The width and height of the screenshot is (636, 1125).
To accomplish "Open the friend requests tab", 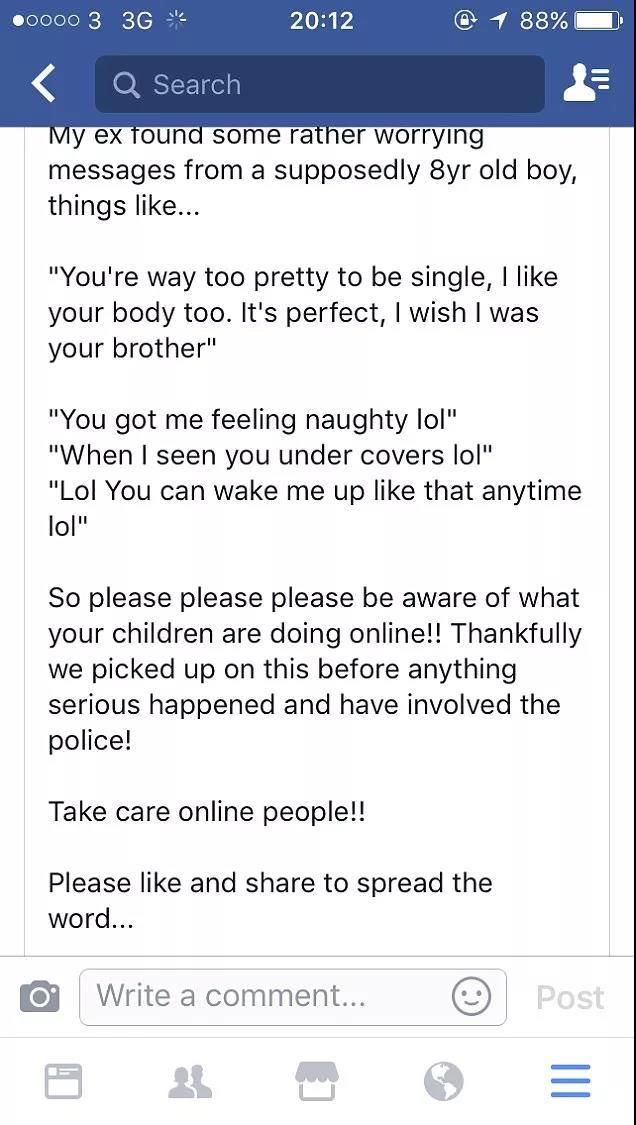I will [x=190, y=1081].
